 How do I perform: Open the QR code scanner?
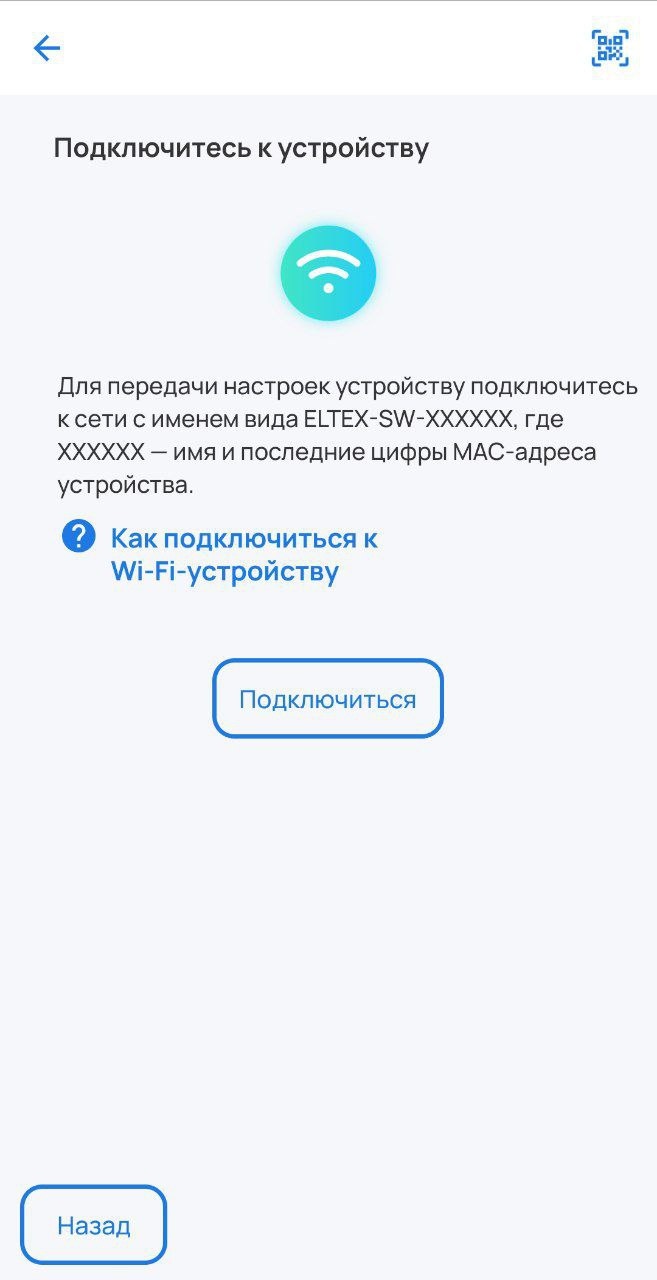pyautogui.click(x=610, y=48)
